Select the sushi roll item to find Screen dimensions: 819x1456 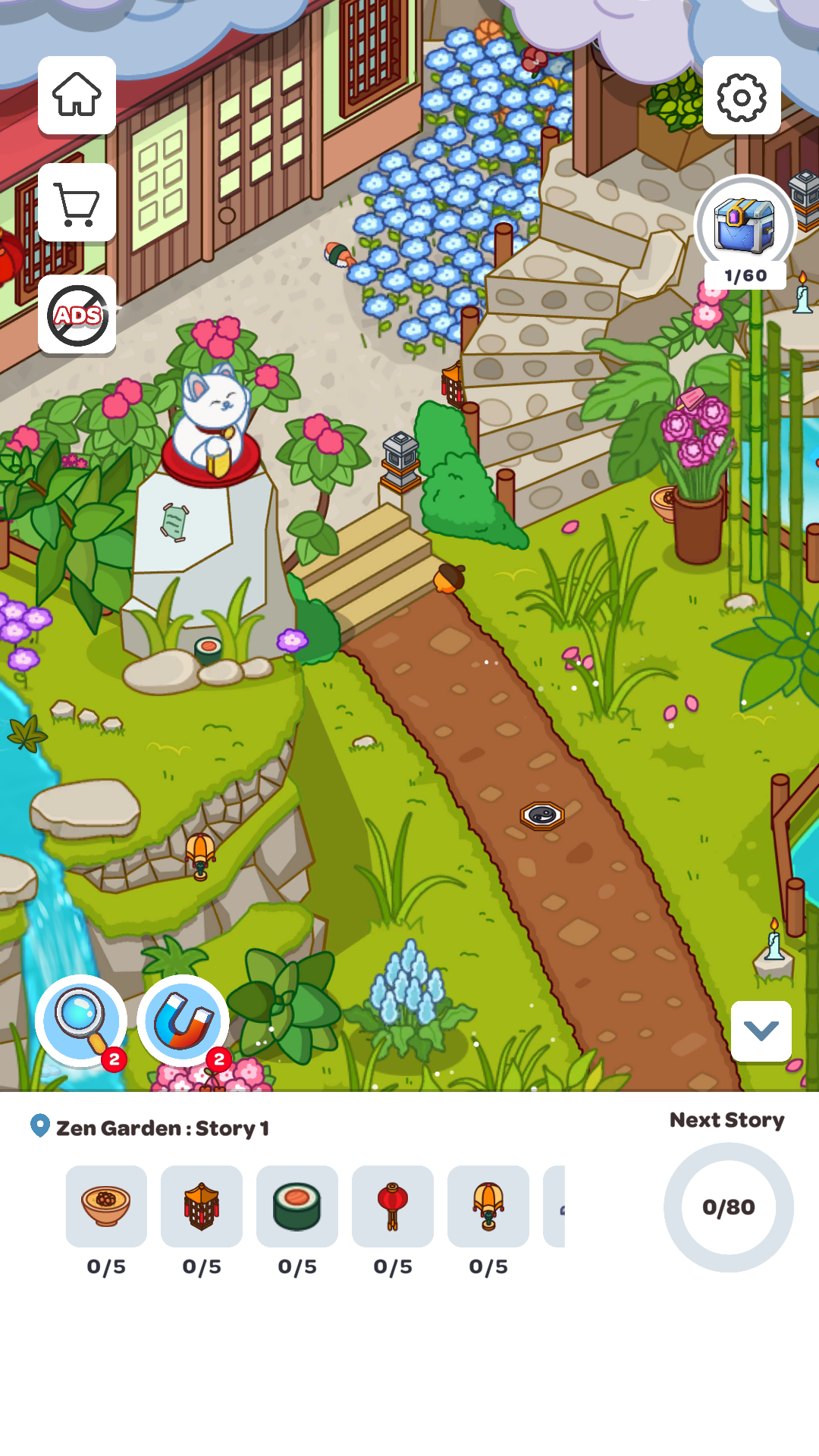pos(297,1206)
